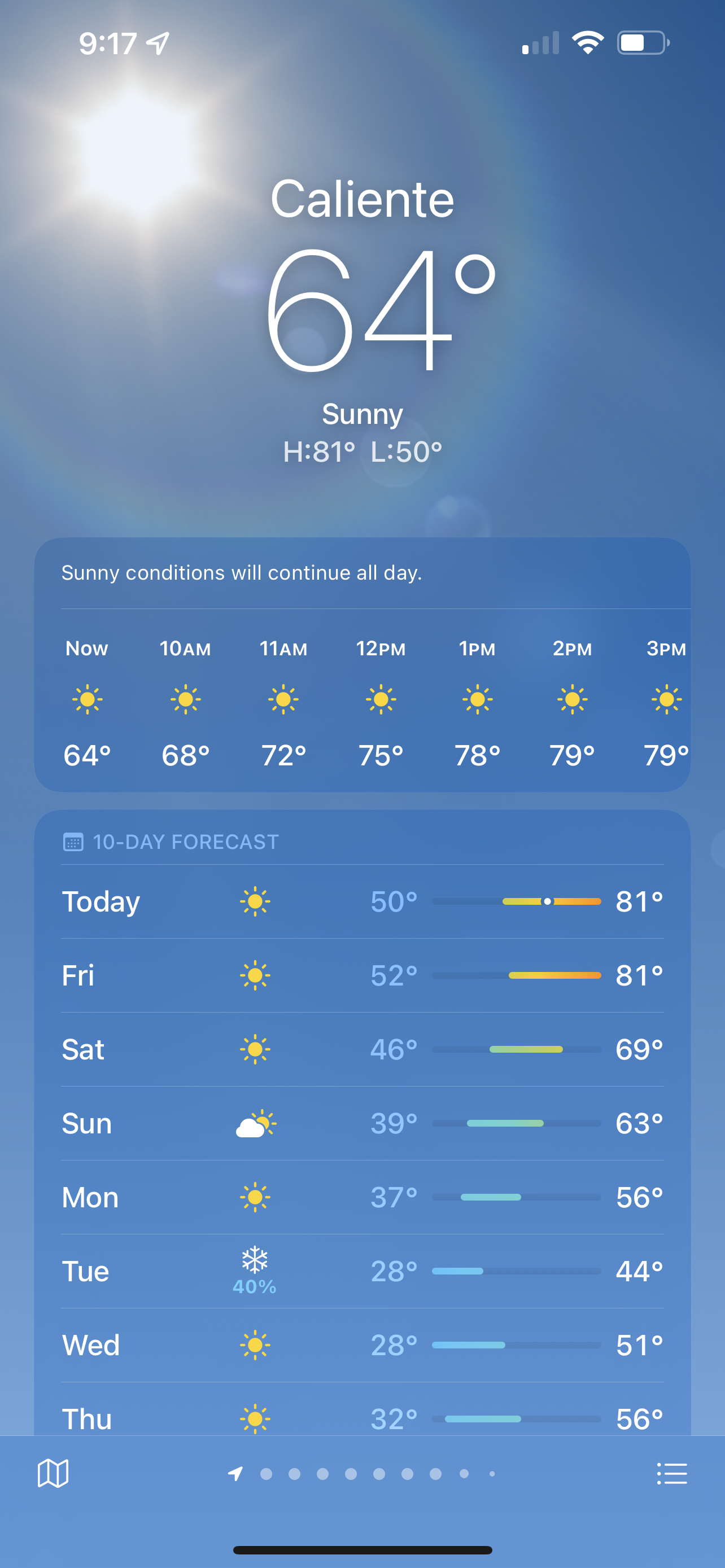Open the weather map view
Viewport: 725px width, 1568px height.
pyautogui.click(x=53, y=1474)
